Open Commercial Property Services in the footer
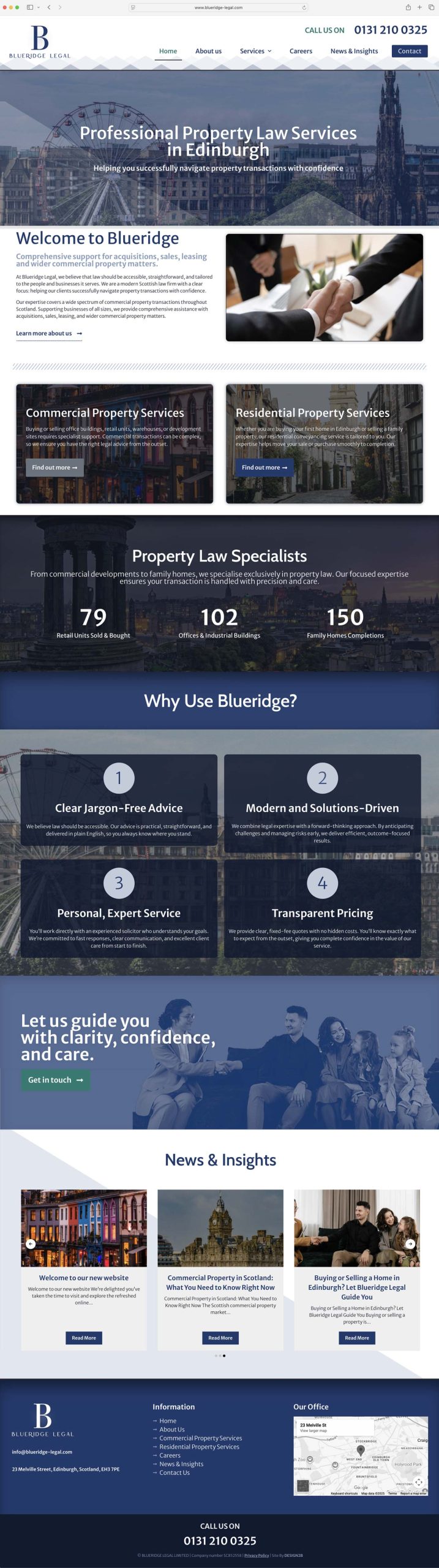The height and width of the screenshot is (1568, 439). click(x=200, y=1438)
